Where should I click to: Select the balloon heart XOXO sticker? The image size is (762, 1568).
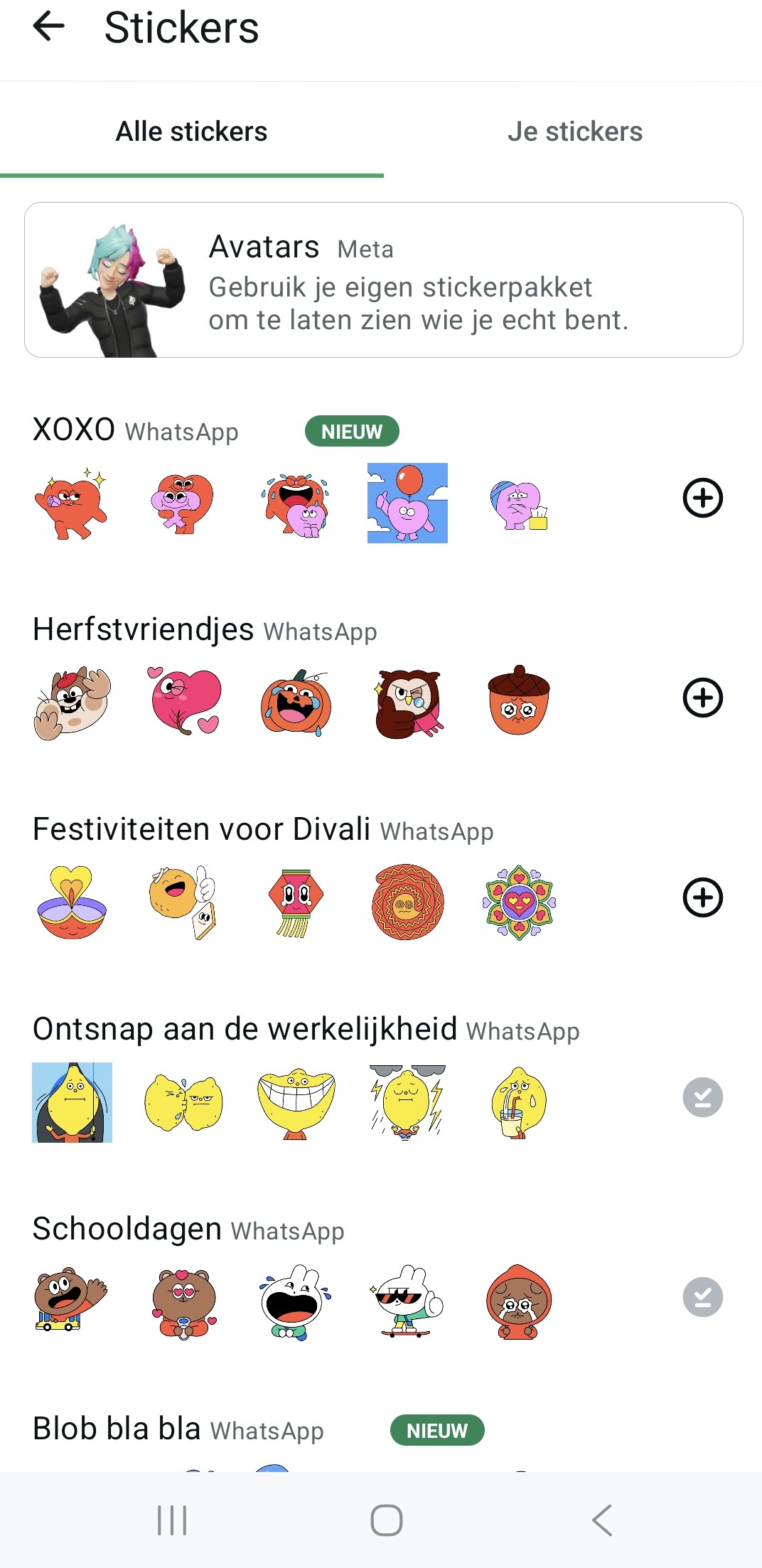(407, 503)
